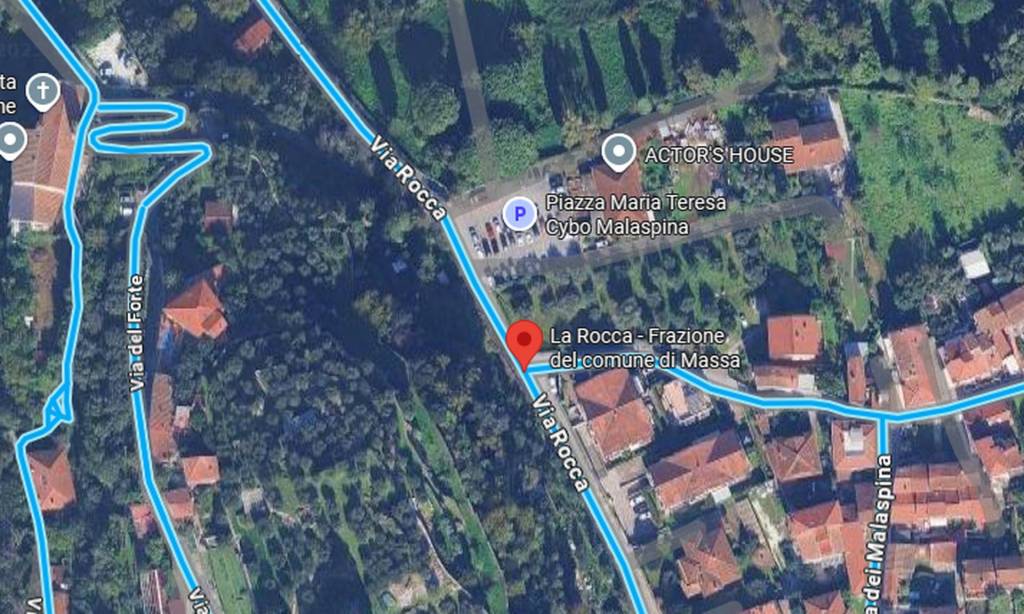
Task: Select the Piazza Maria Teresa Cybo Malaspina parking marker
Action: pos(518,211)
